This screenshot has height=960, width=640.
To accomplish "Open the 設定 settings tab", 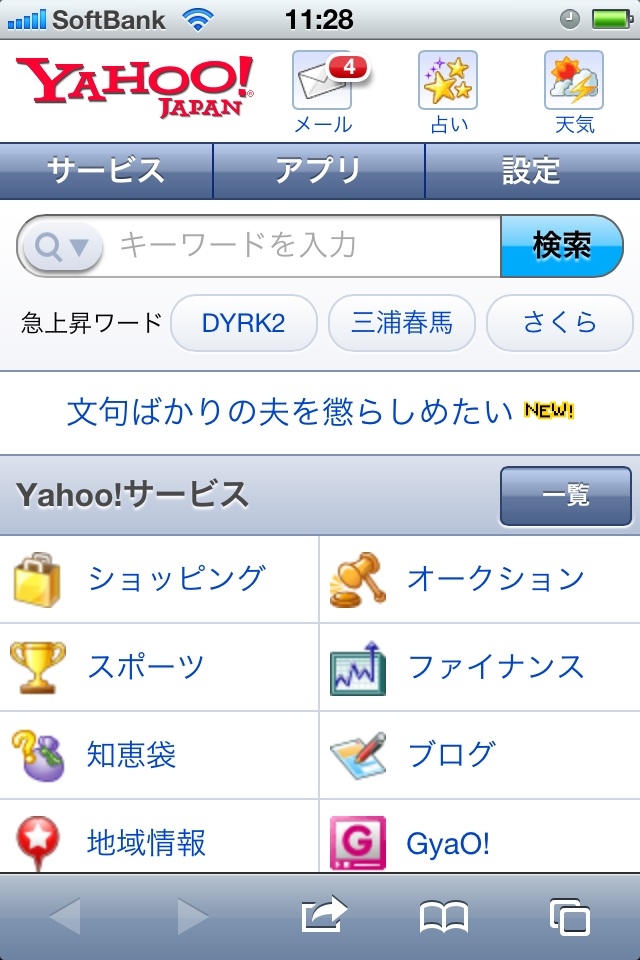I will (531, 171).
